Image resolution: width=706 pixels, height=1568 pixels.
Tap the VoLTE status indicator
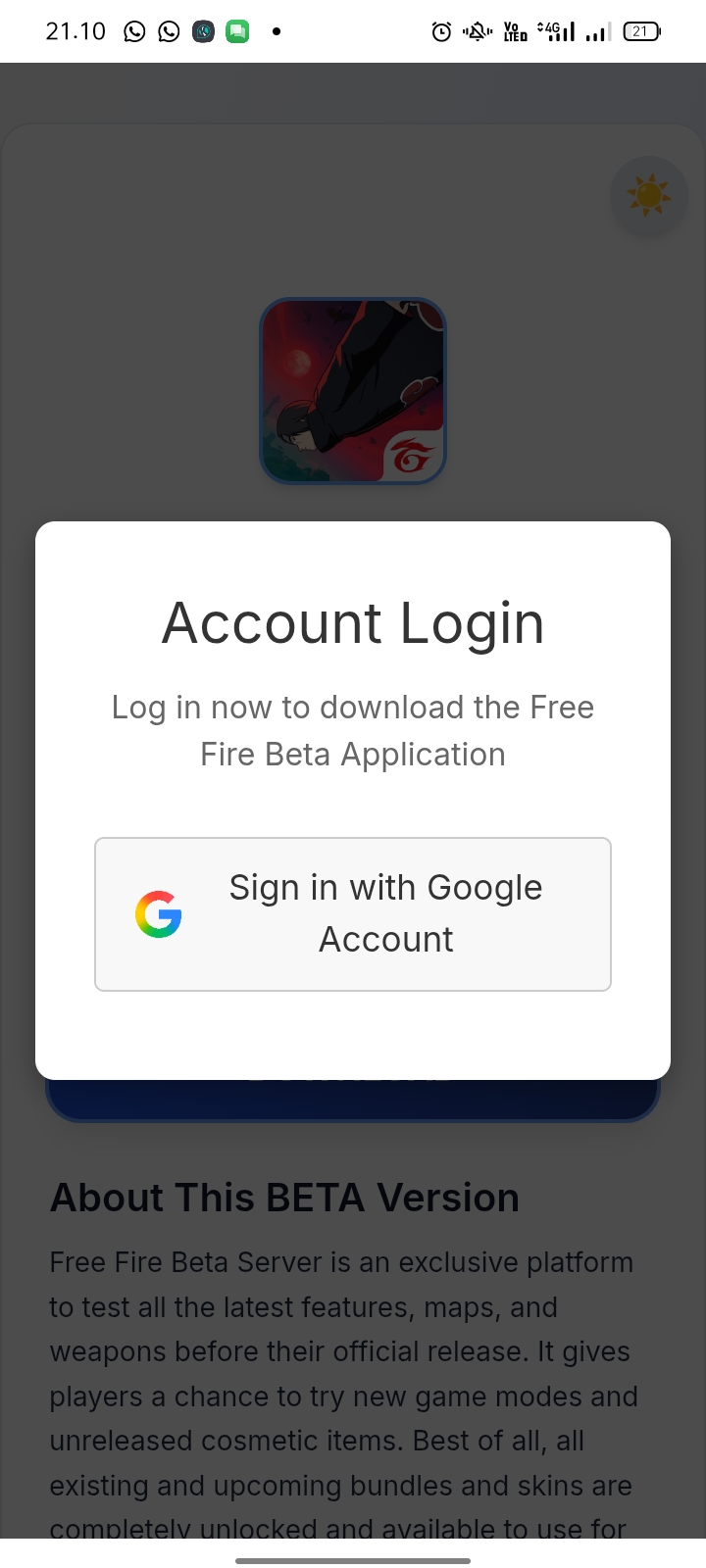(514, 30)
